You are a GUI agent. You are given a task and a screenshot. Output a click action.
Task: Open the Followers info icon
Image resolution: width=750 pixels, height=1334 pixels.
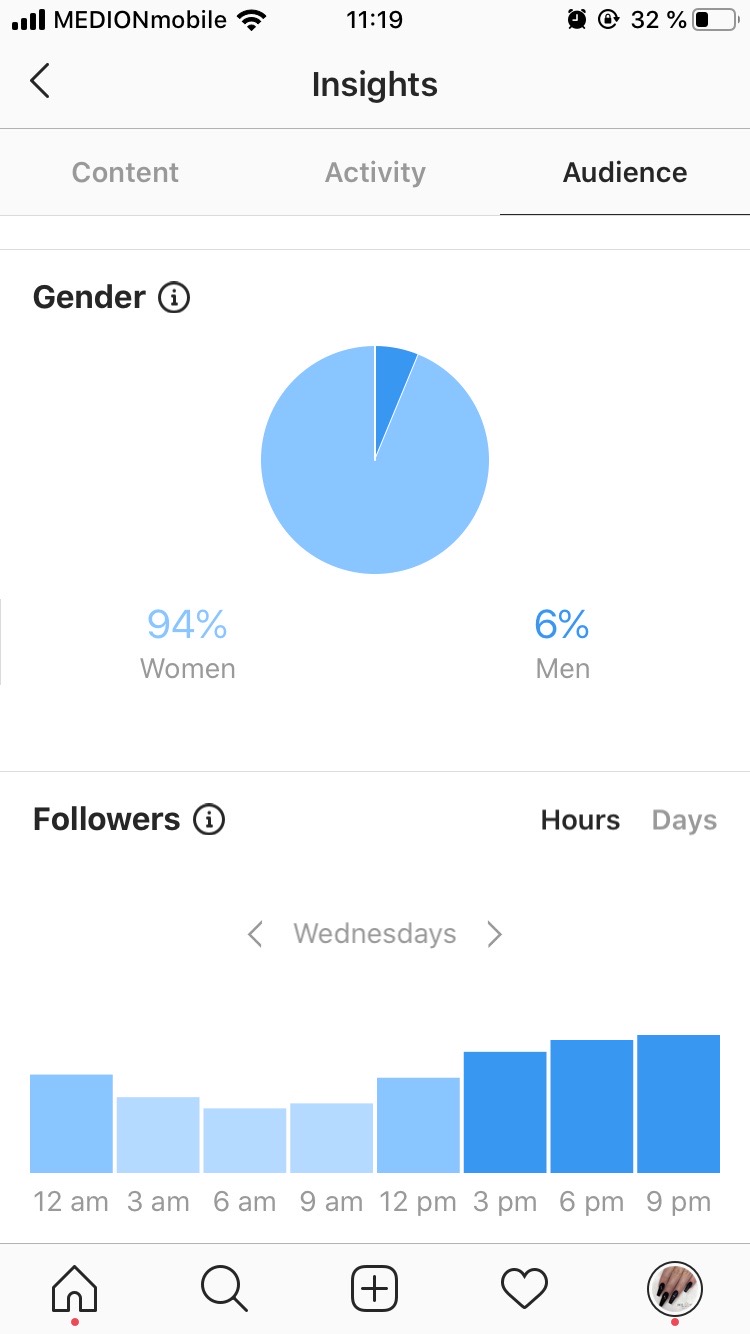209,820
